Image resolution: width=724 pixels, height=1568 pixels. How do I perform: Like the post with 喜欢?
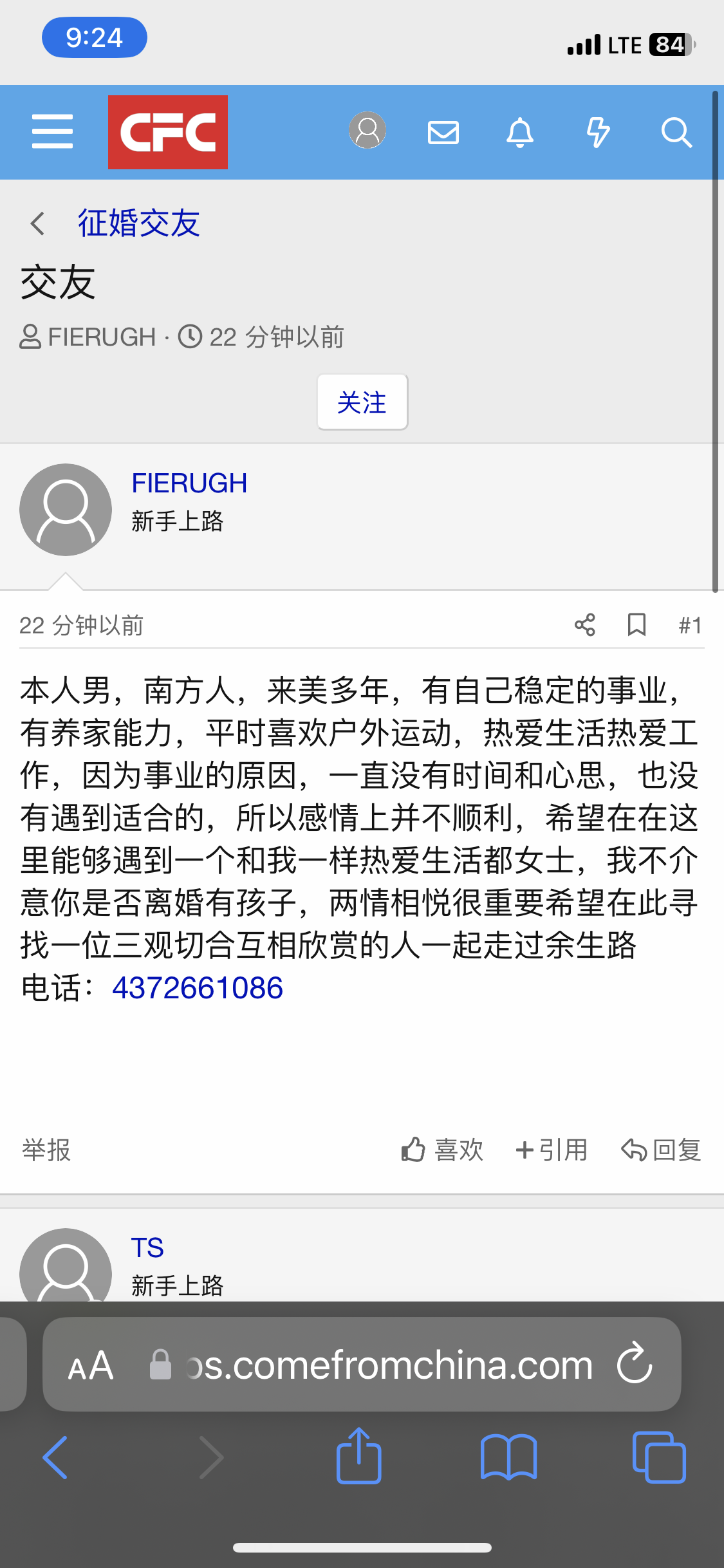(x=442, y=1150)
